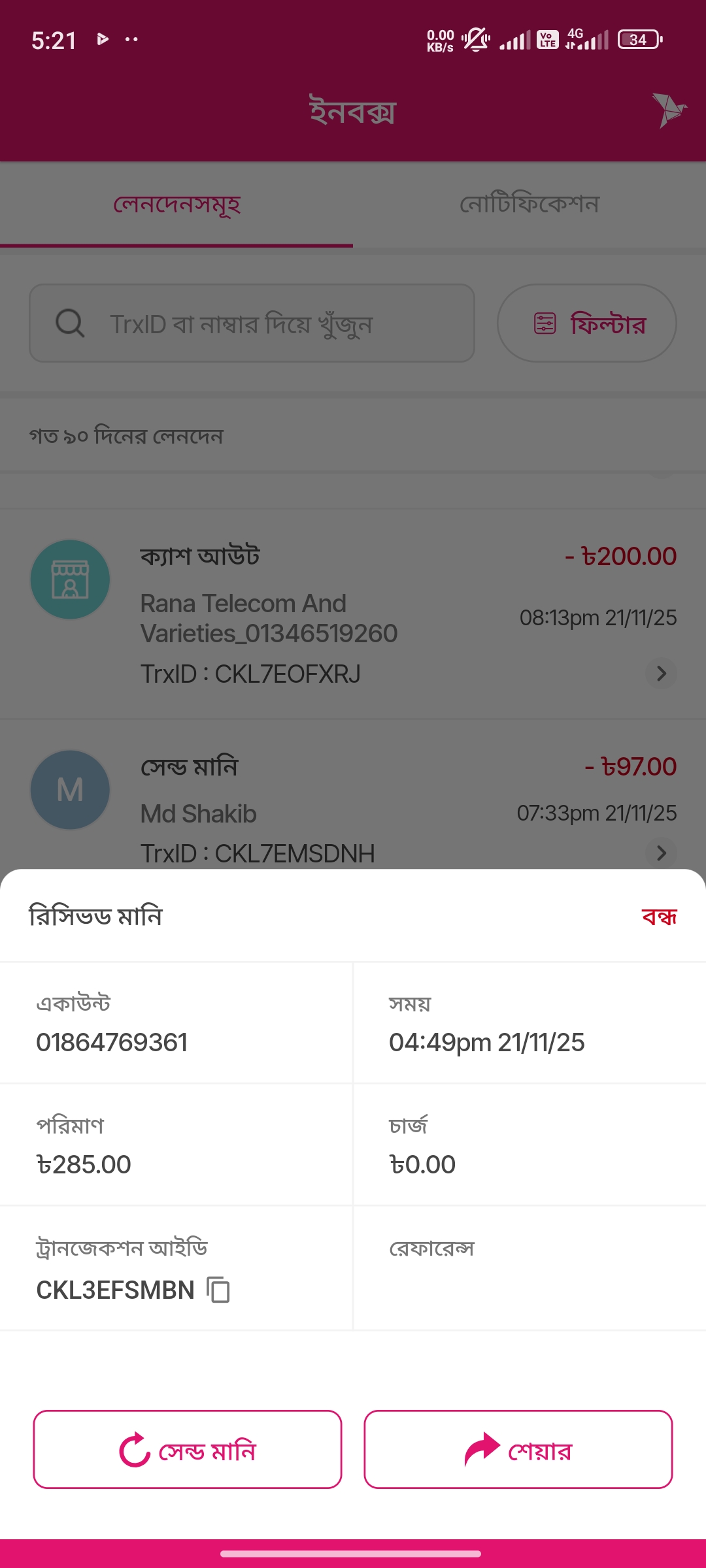Image resolution: width=706 pixels, height=1568 pixels.
Task: Switch to the নোটিফিকেশন tab
Action: coord(529,204)
